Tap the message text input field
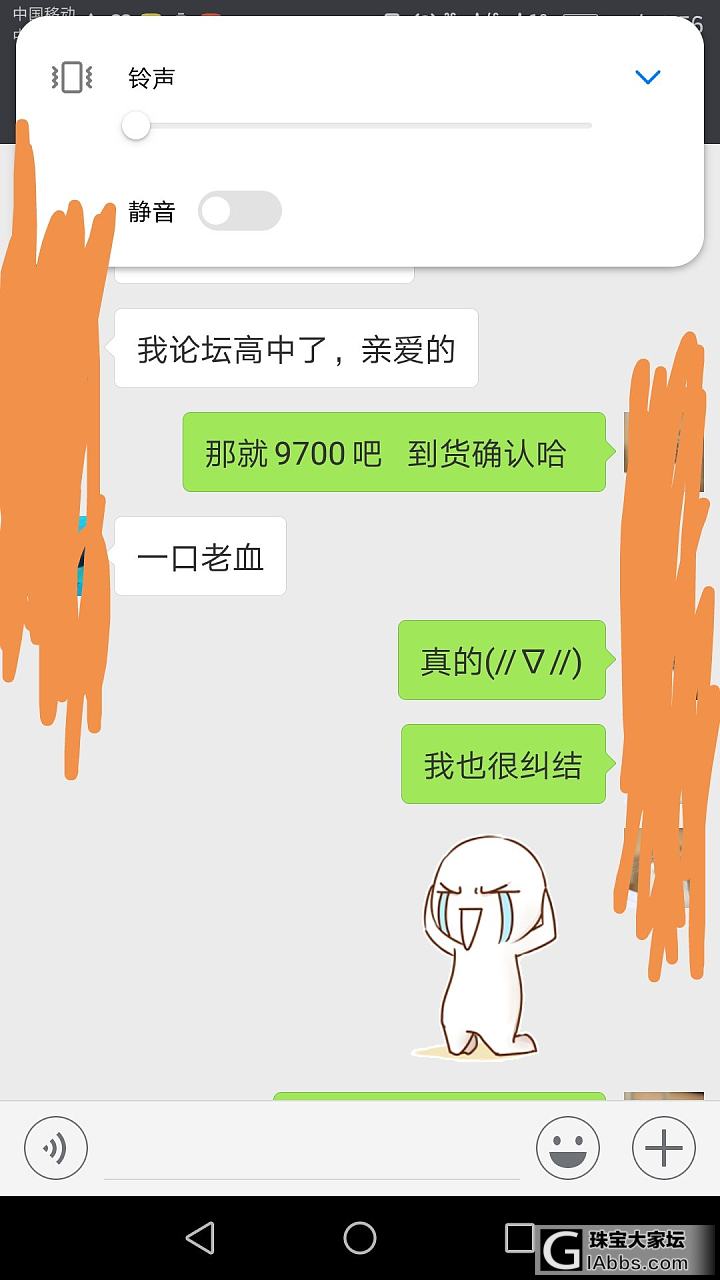 click(x=312, y=1150)
